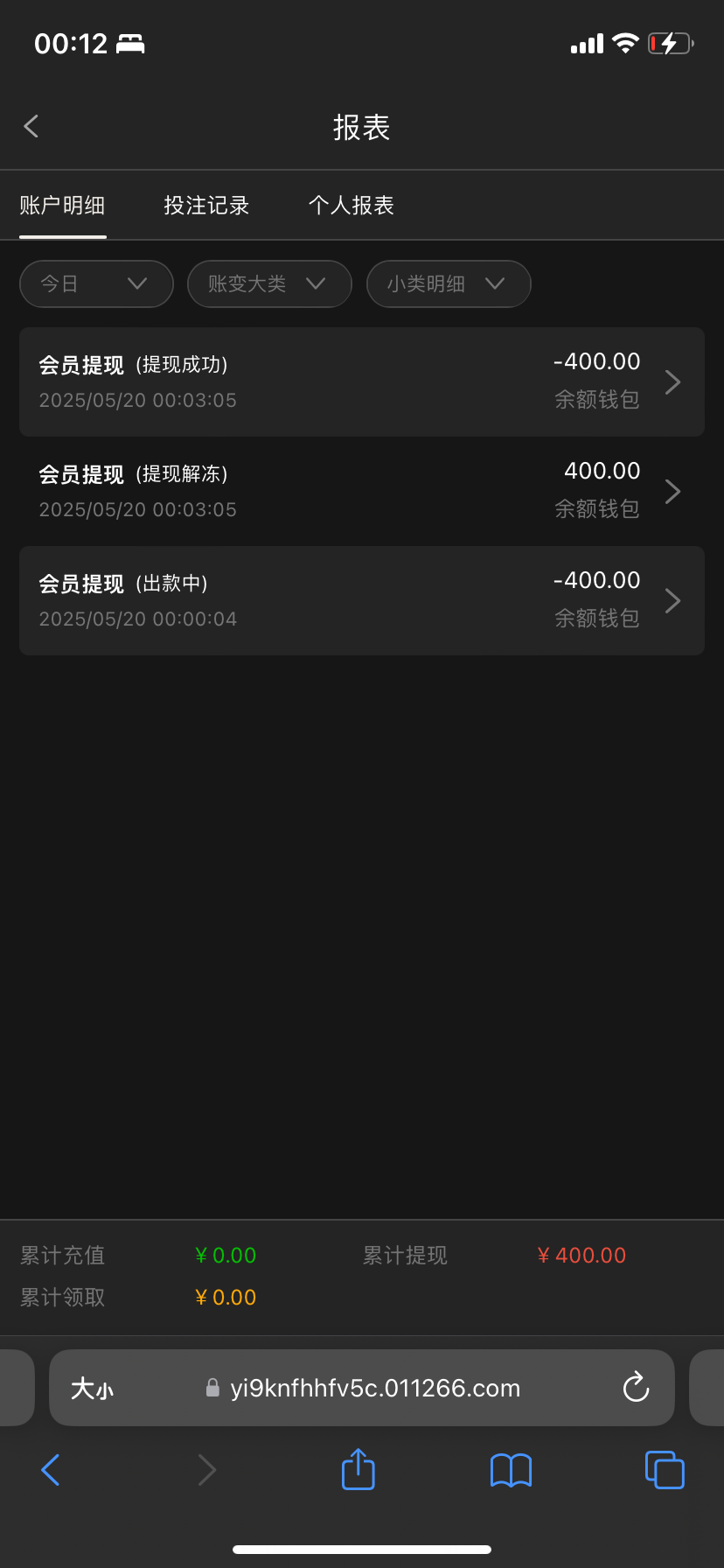Tap the Safari address bar URL
Screen dimensions: 724x1568
tap(376, 1389)
